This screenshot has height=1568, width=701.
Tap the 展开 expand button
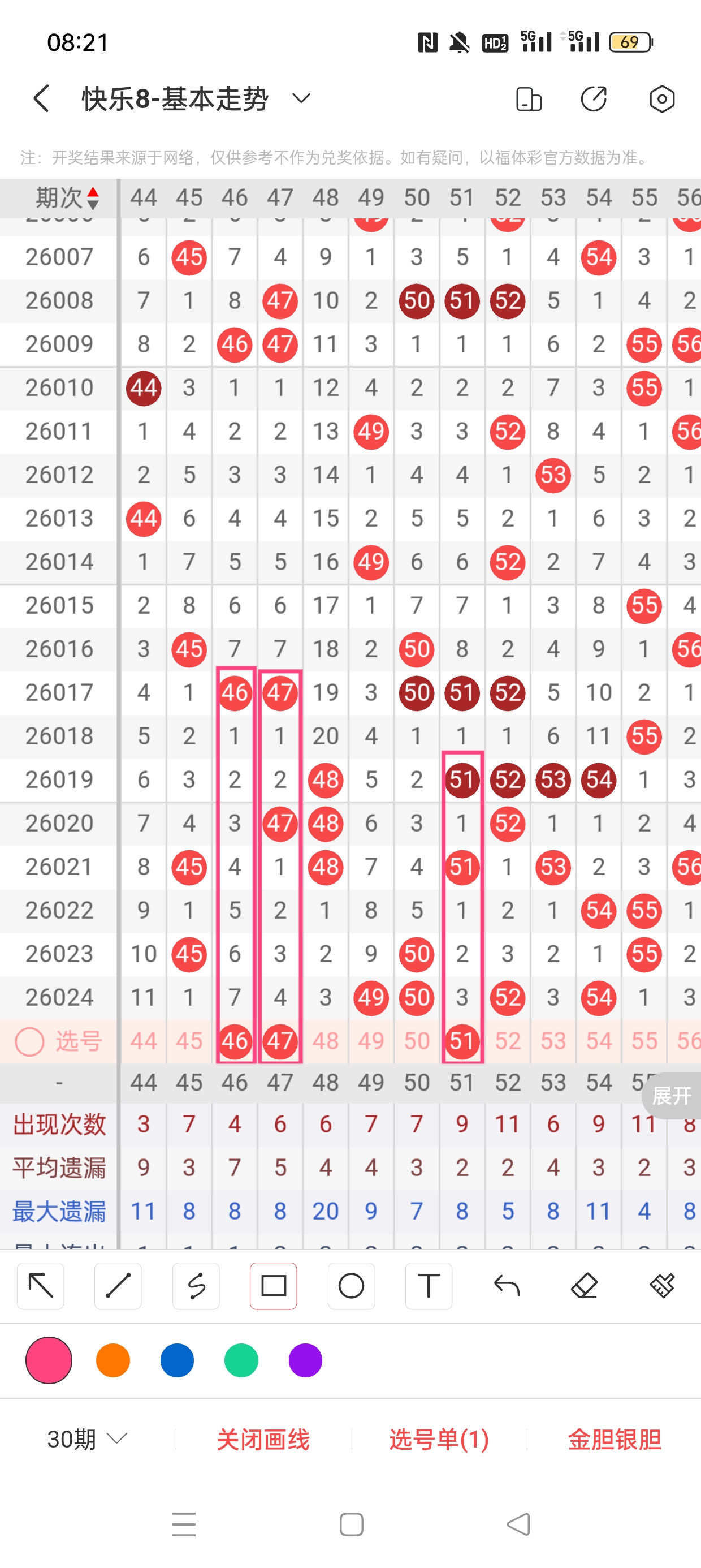tap(672, 1096)
